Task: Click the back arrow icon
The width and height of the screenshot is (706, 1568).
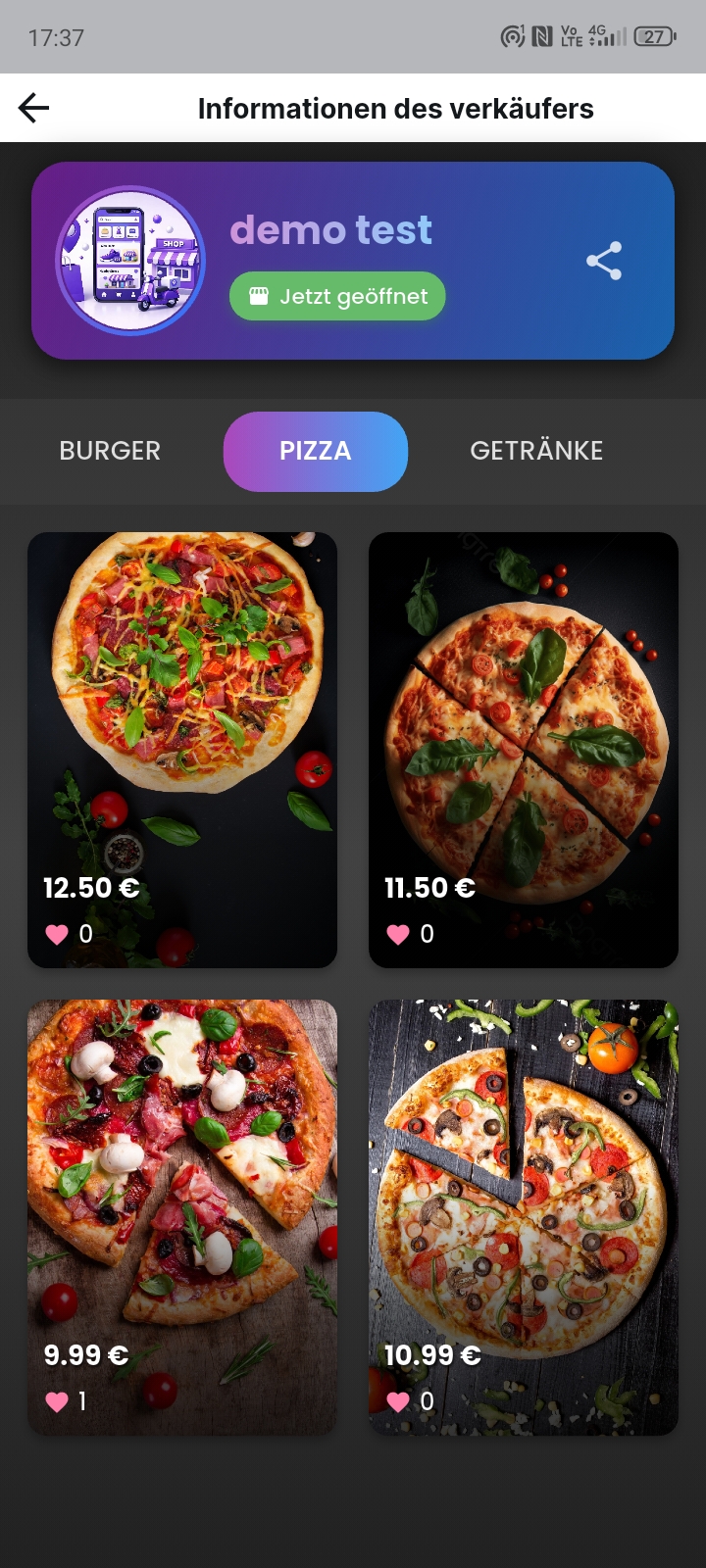Action: point(34,107)
